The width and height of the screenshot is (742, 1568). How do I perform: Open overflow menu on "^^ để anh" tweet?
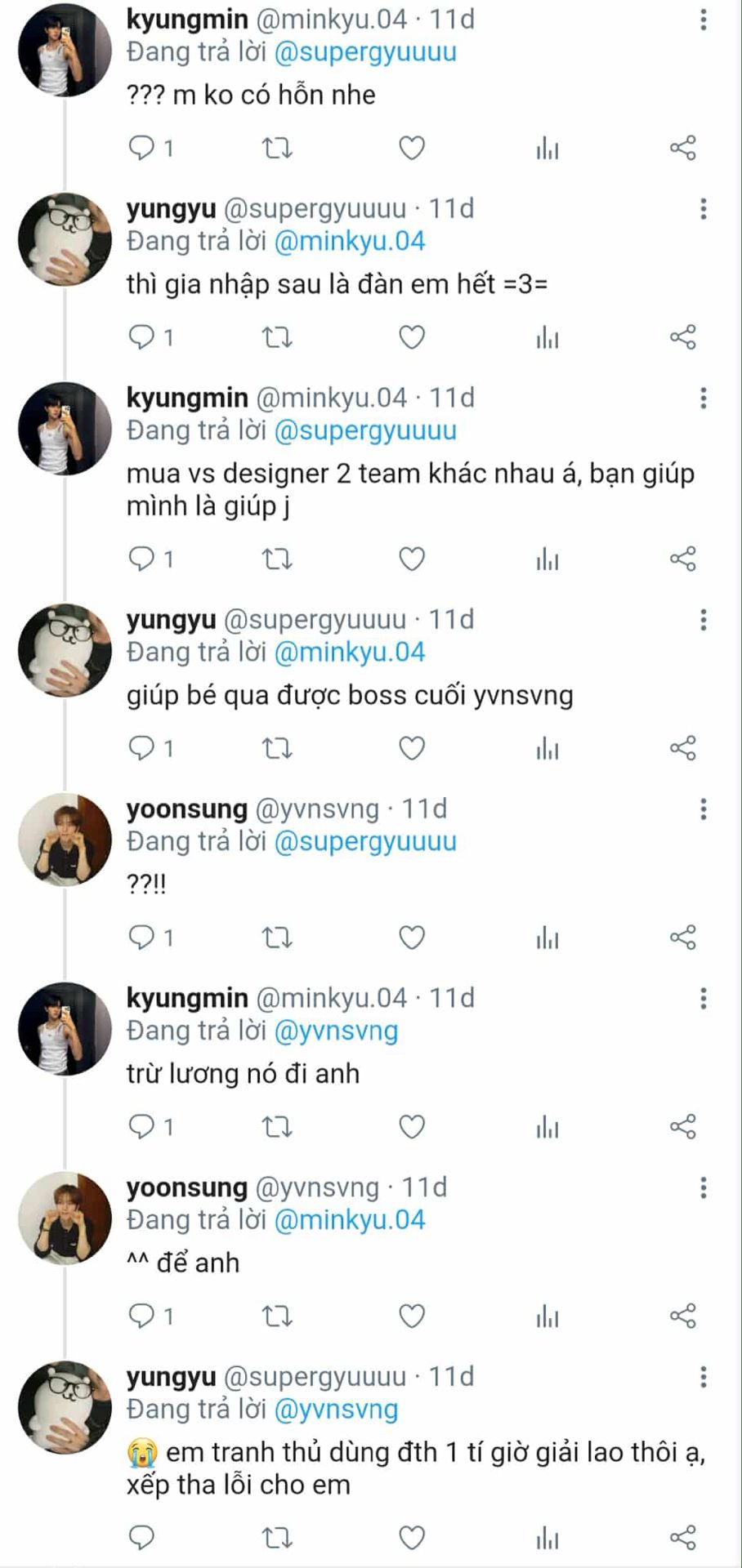pos(703,1188)
